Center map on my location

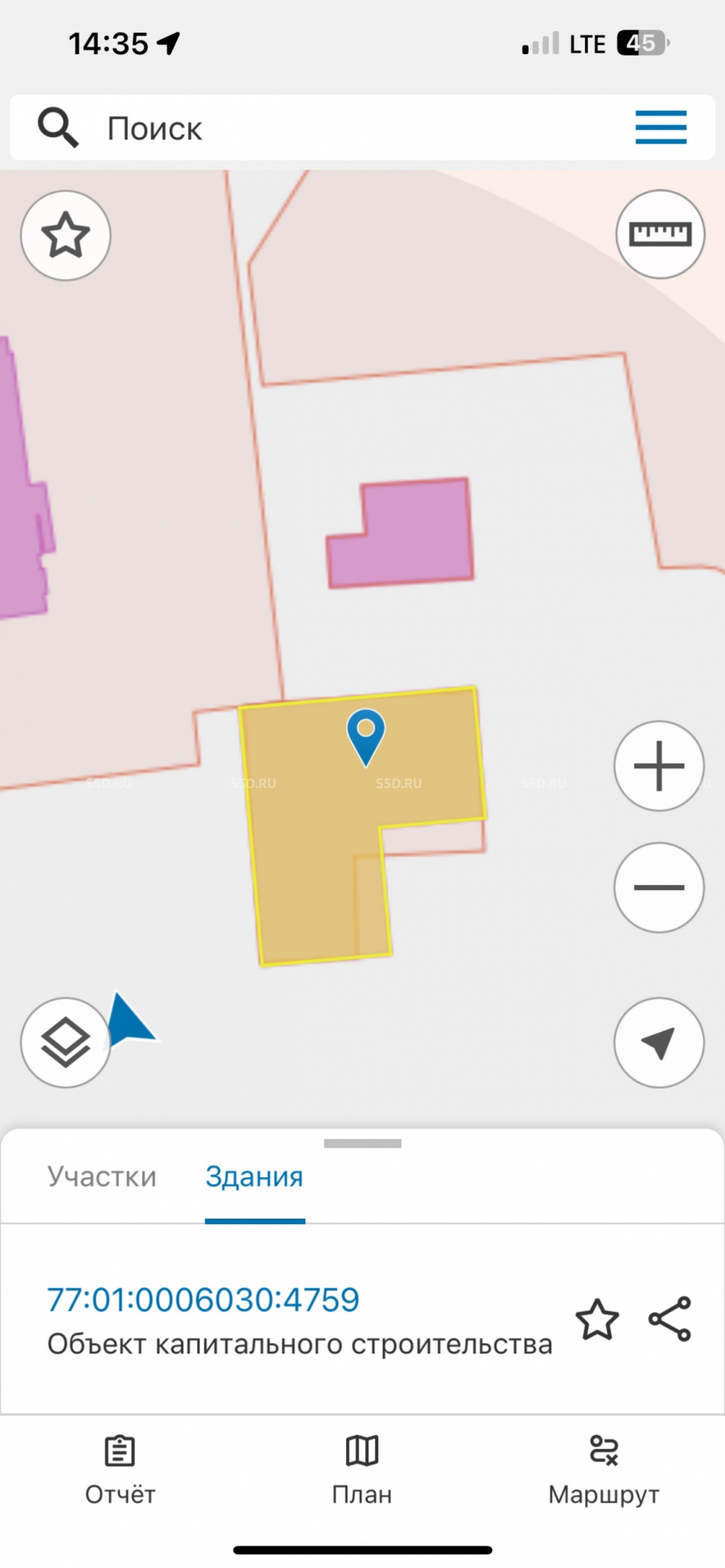pyautogui.click(x=659, y=1042)
